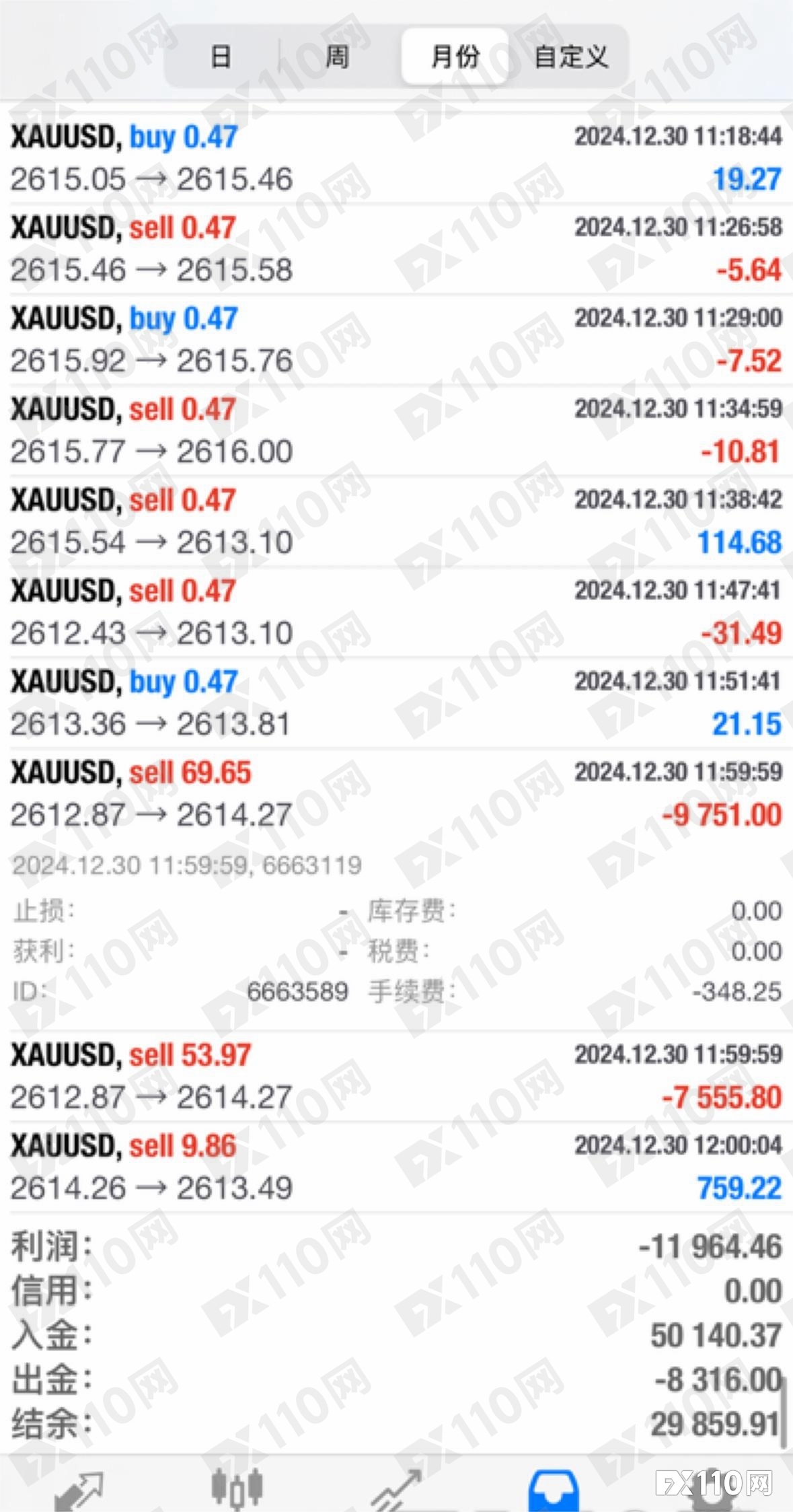Open details of the buy trade at 11:29:00
Viewport: 793px width, 1512px height.
[x=396, y=340]
